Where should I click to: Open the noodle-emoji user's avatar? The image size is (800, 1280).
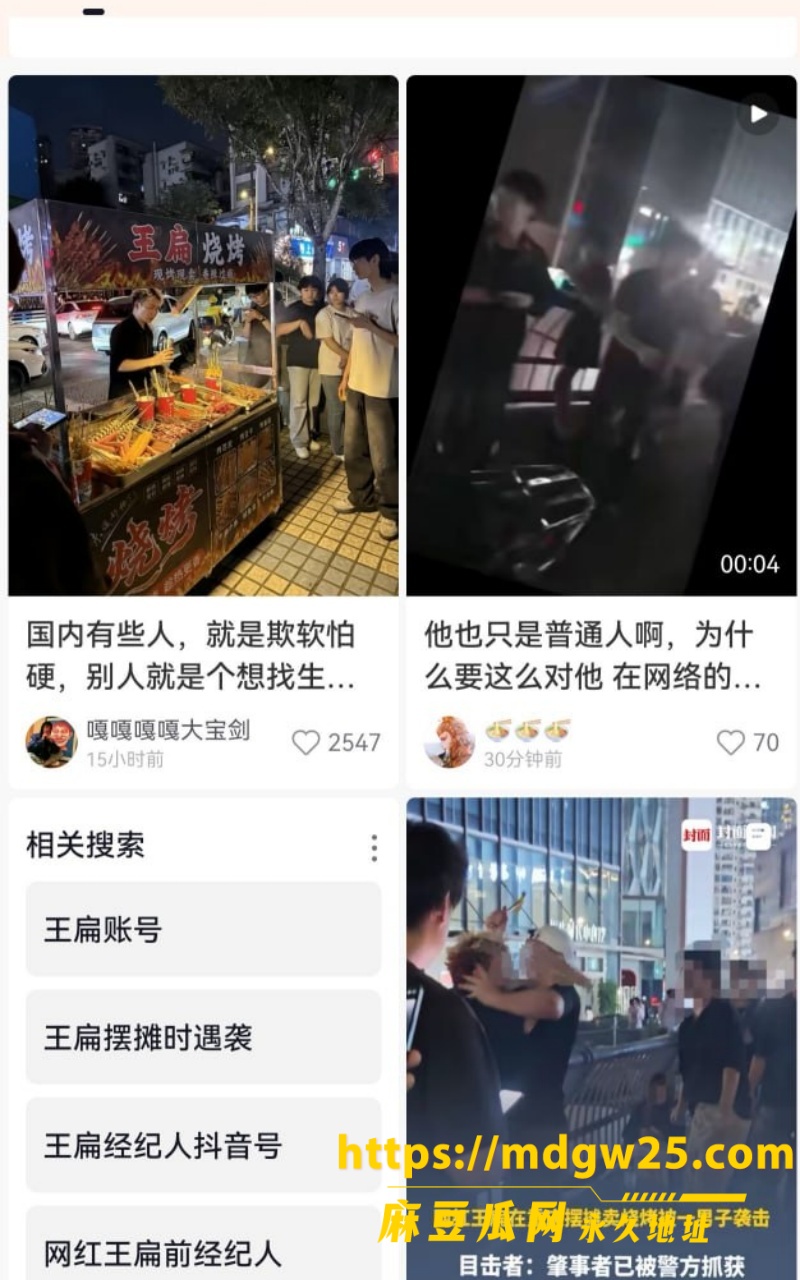pos(450,742)
